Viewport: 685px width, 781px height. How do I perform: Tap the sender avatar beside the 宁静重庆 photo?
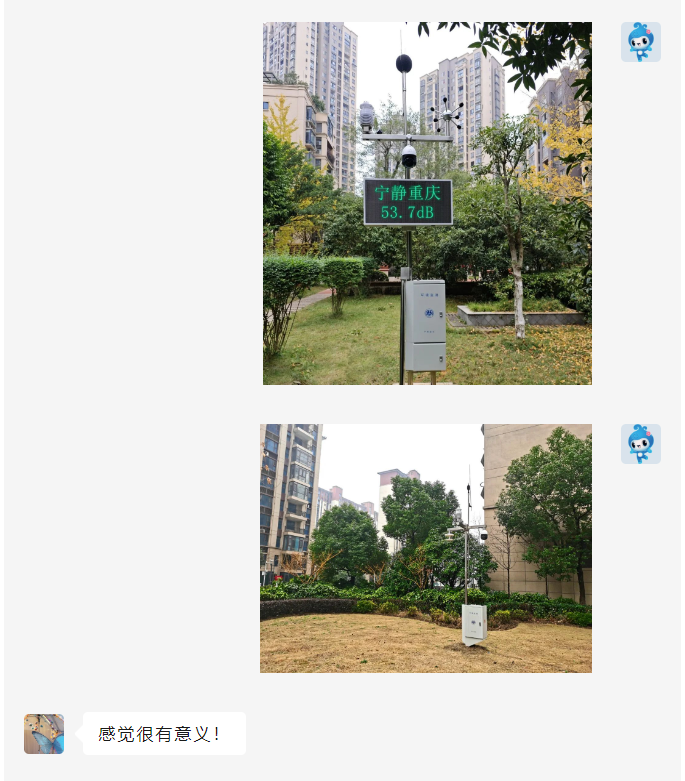[x=640, y=42]
